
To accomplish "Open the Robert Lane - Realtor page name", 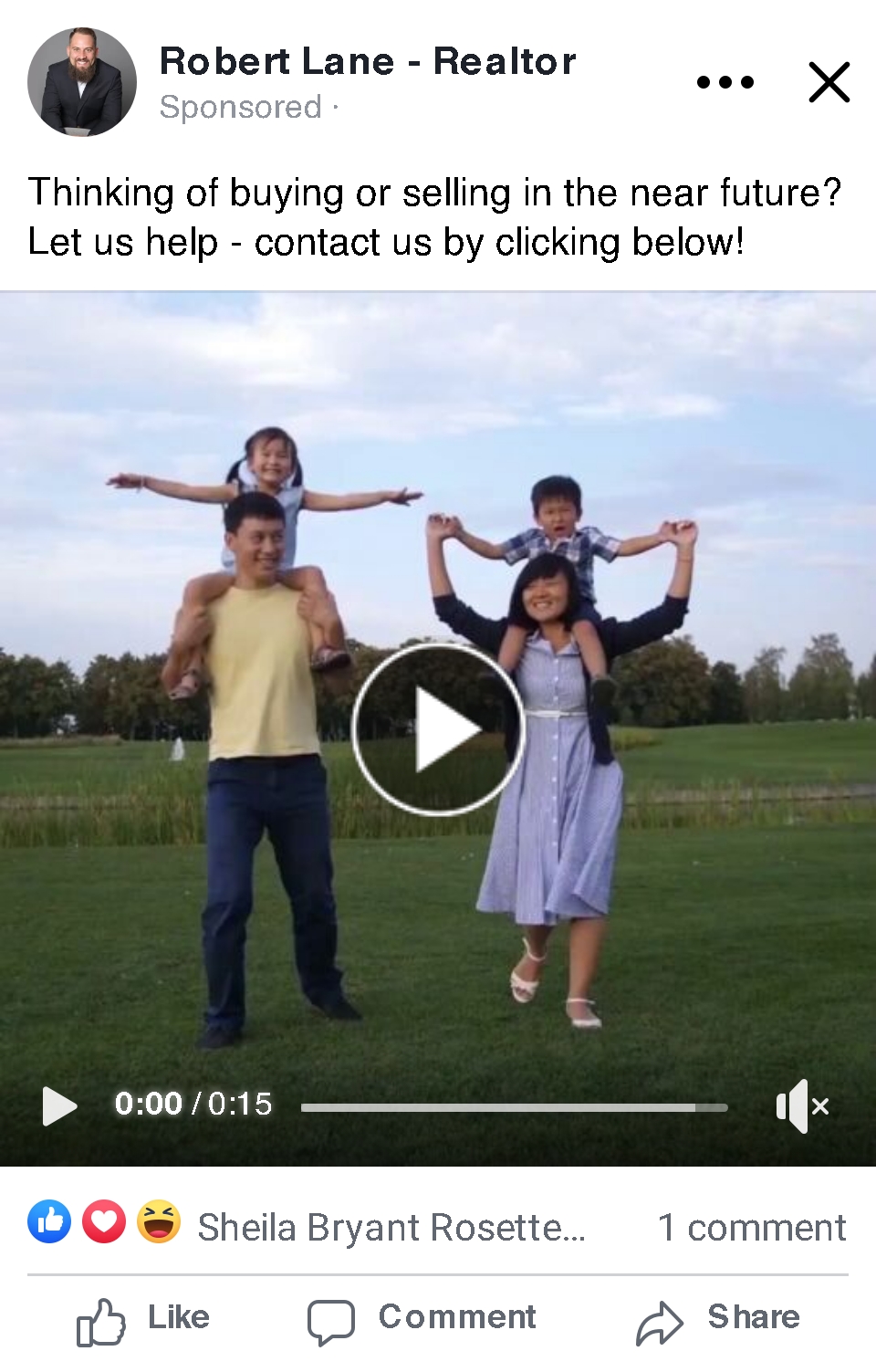I will pyautogui.click(x=367, y=61).
